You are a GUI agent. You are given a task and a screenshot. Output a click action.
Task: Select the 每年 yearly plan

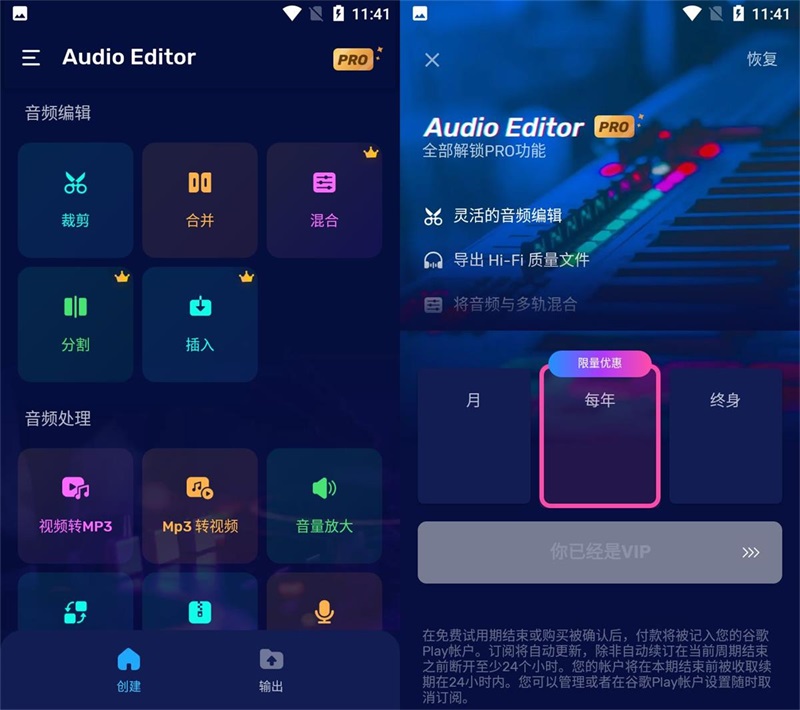(600, 435)
